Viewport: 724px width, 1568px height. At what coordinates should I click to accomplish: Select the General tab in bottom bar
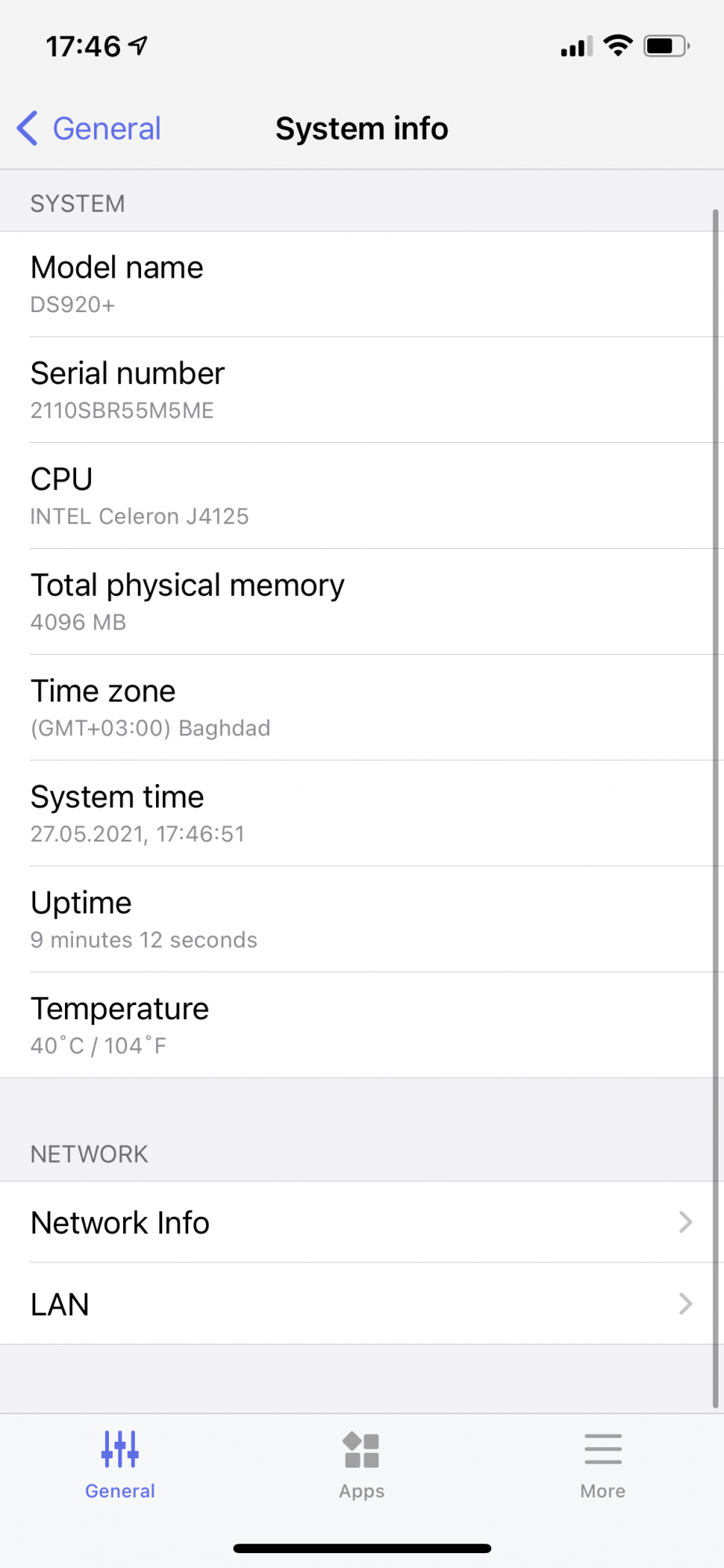(x=120, y=1463)
